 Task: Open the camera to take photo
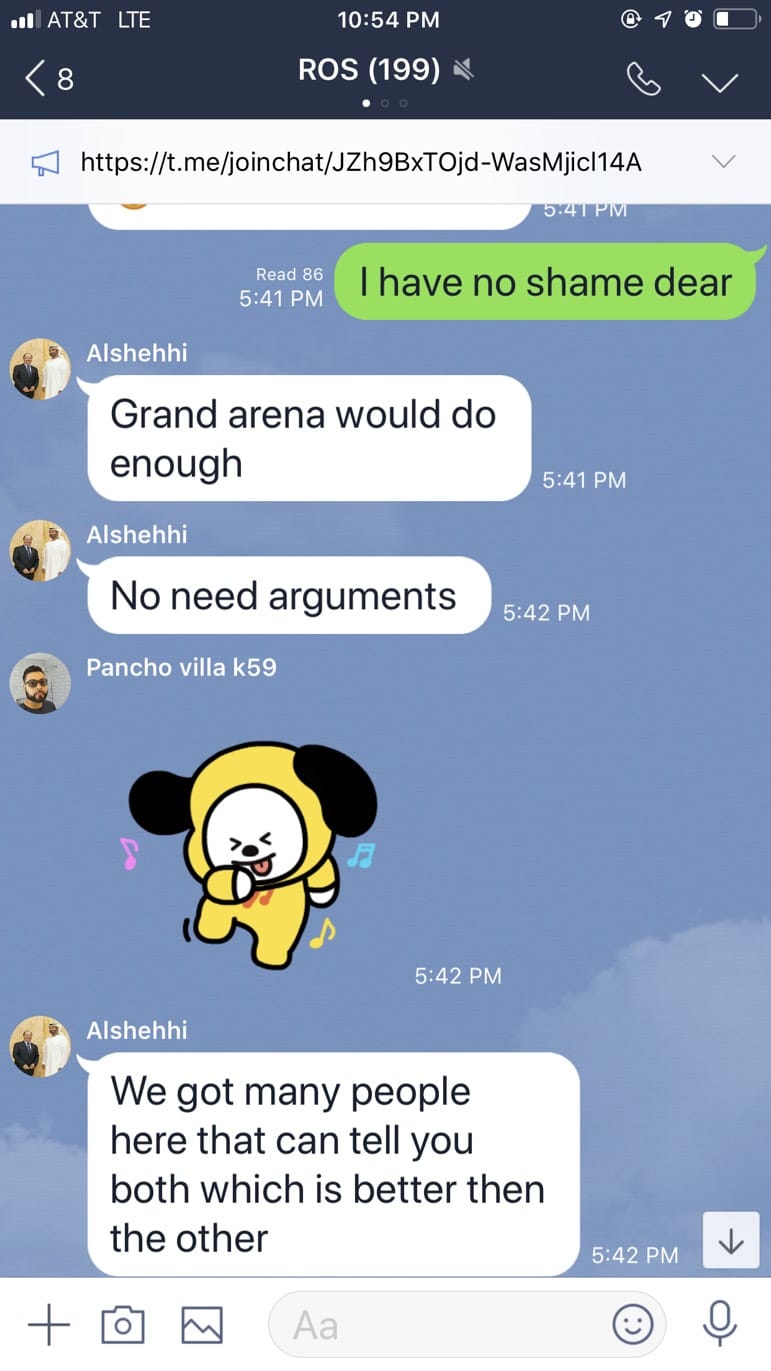pos(123,1326)
